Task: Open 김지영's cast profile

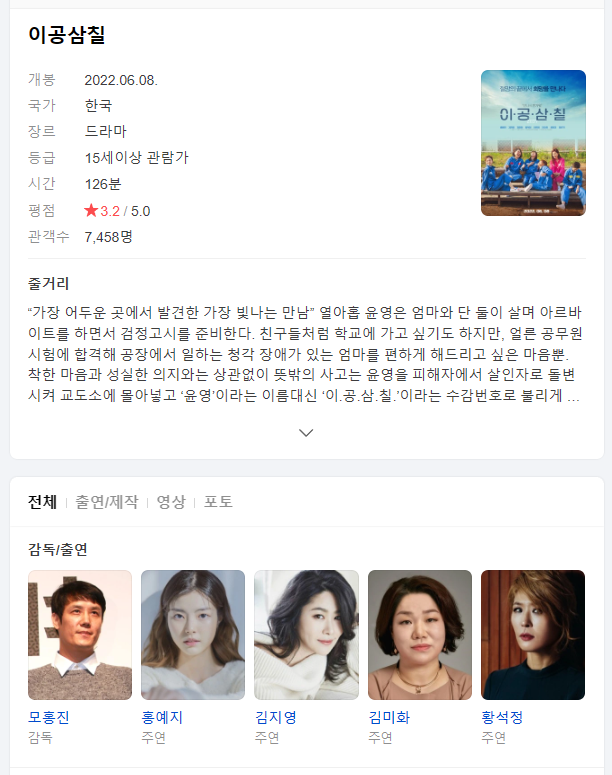Action: click(306, 635)
